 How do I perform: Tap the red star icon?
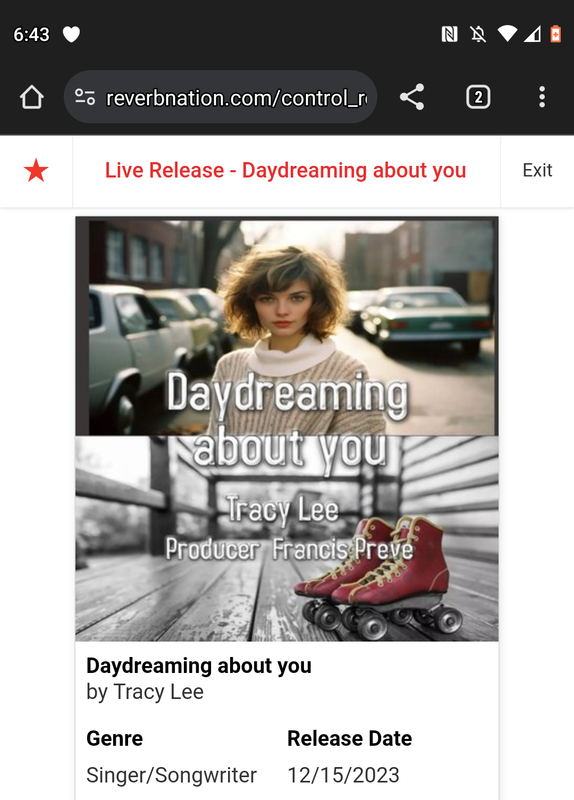pyautogui.click(x=36, y=170)
